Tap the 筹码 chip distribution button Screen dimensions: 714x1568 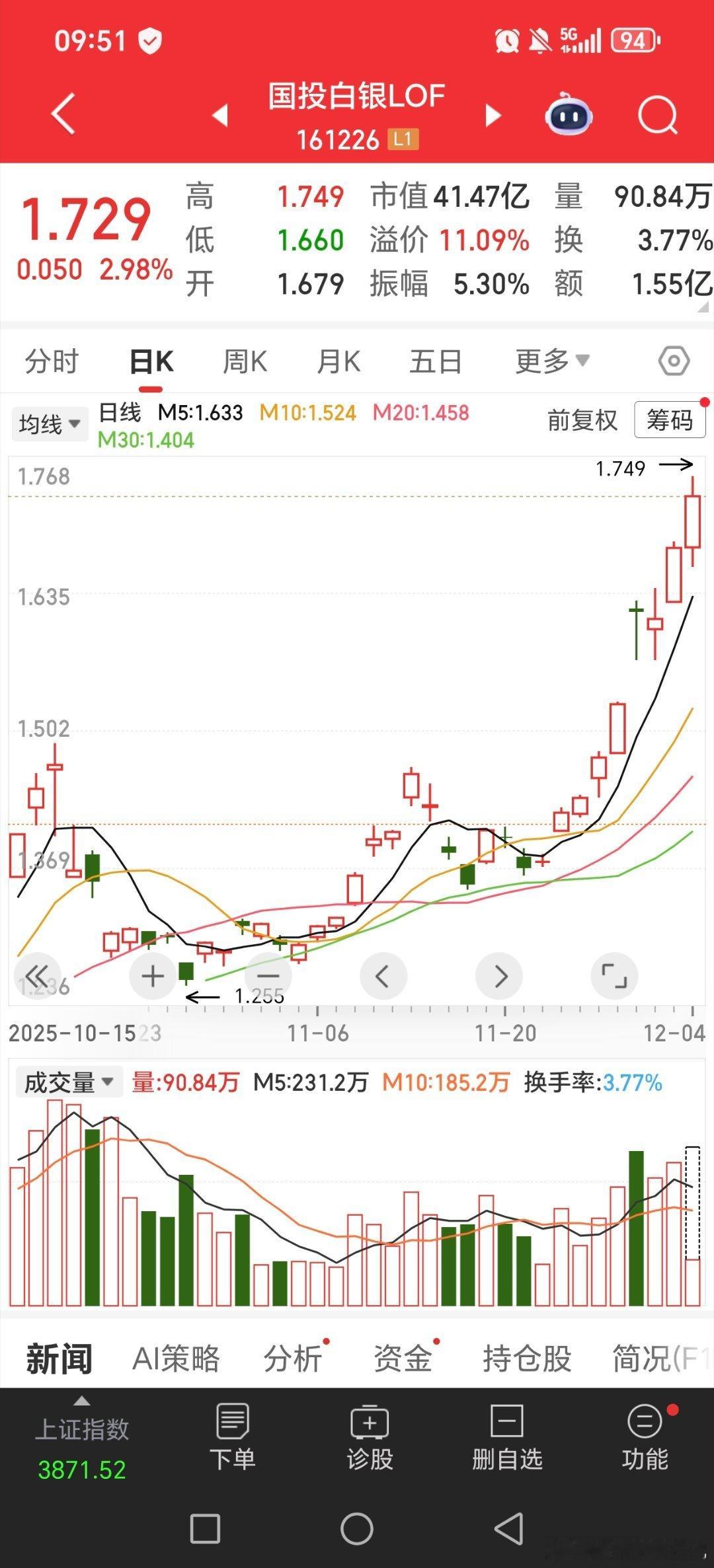coord(669,420)
